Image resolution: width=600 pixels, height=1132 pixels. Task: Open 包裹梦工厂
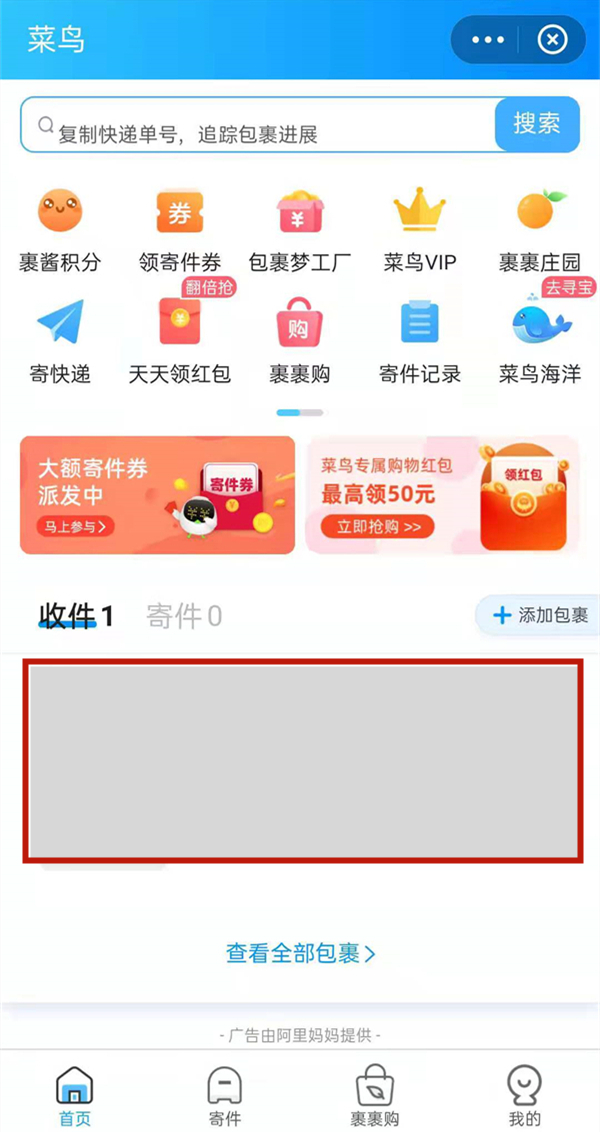click(x=300, y=231)
